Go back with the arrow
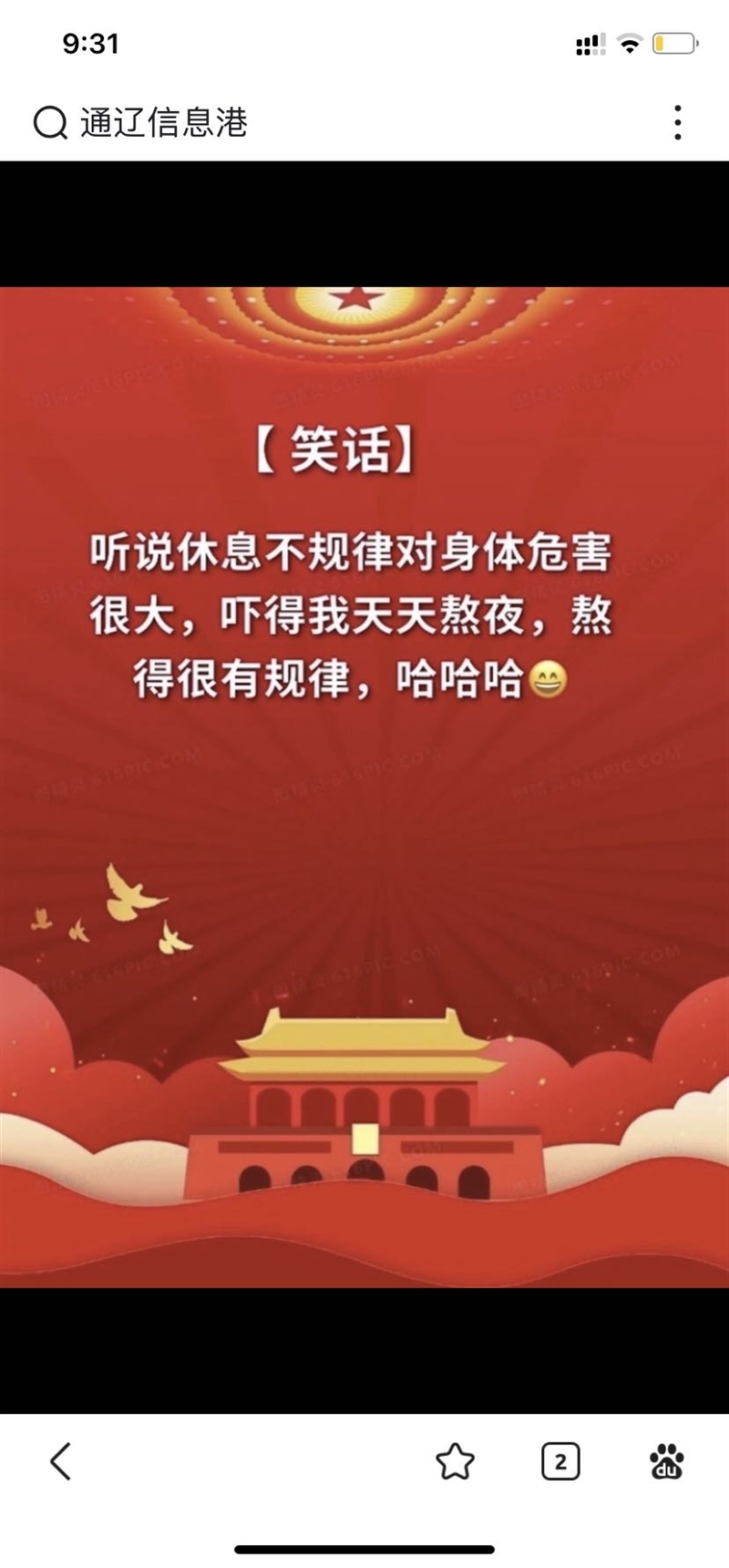Viewport: 729px width, 1568px height. click(60, 1461)
